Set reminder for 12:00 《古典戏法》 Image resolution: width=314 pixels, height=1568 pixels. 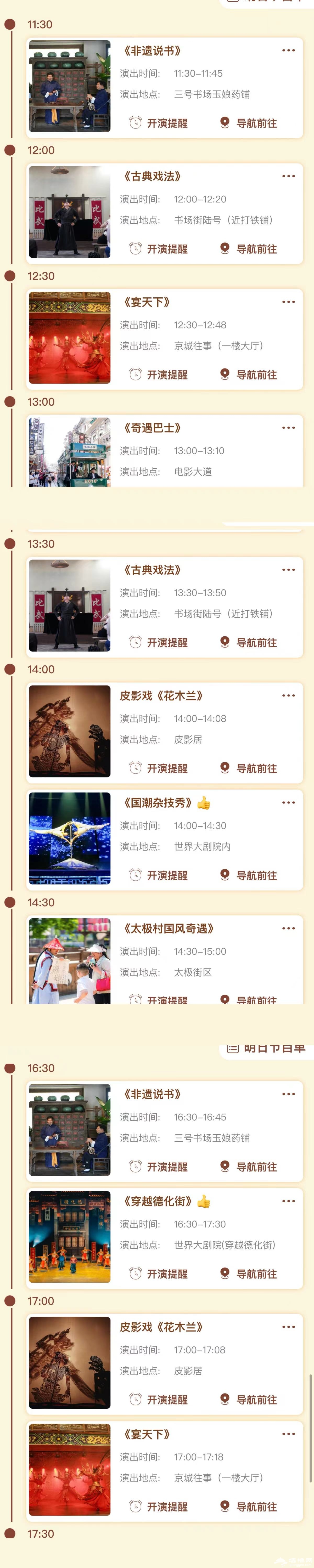click(x=158, y=249)
